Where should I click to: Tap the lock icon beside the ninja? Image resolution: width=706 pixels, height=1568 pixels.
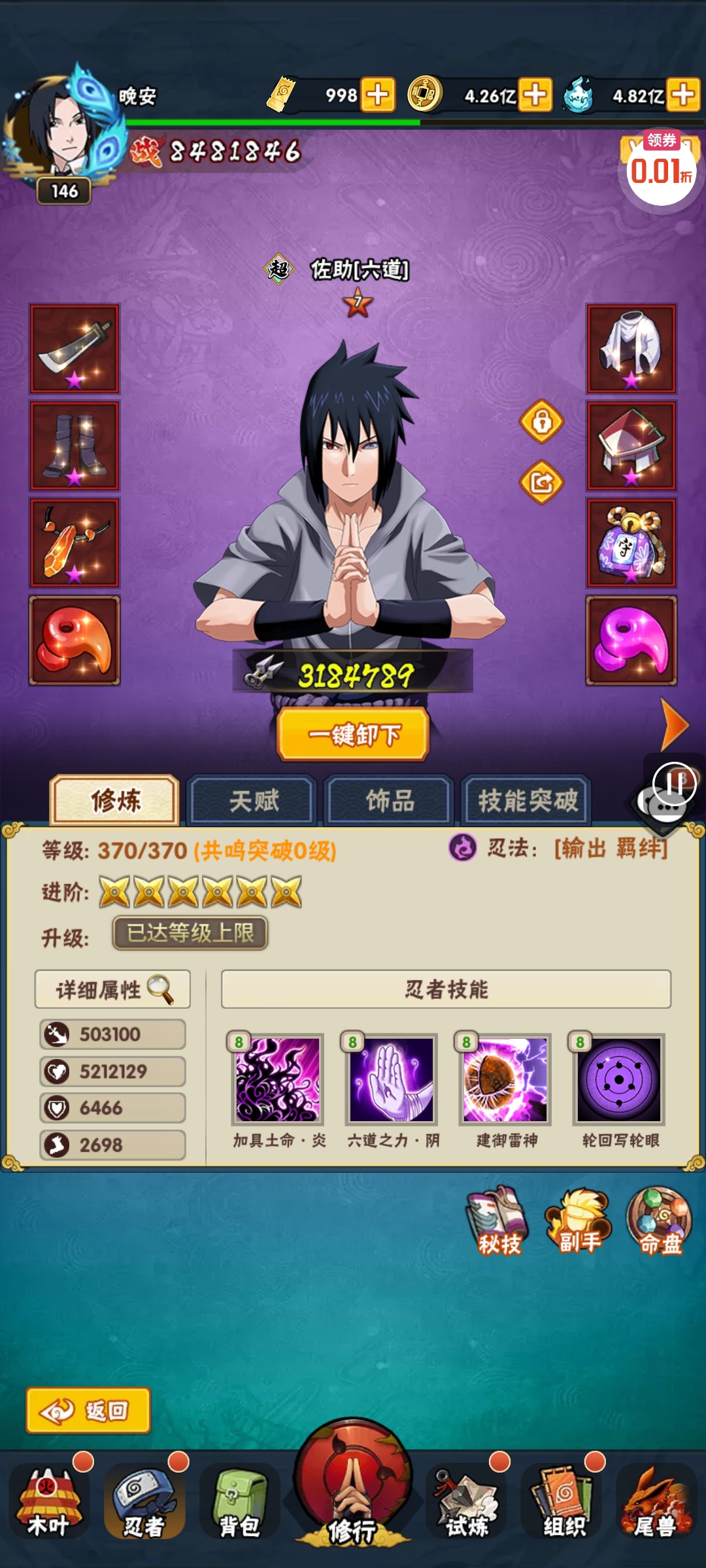(541, 421)
